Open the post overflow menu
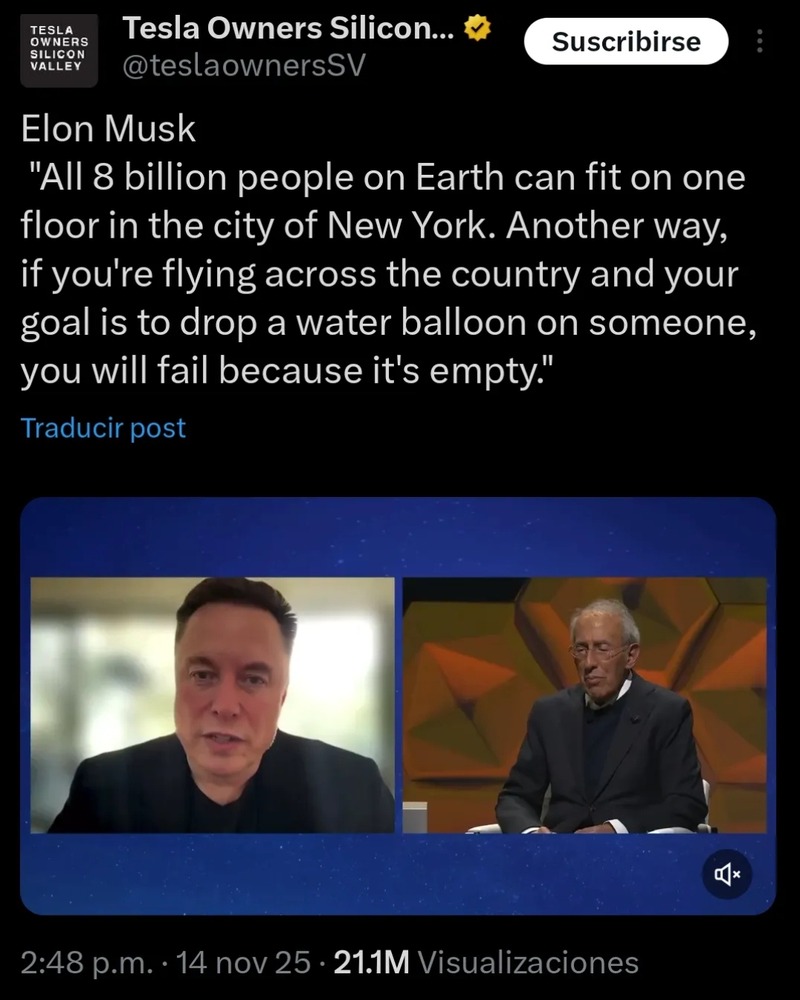800x1000 pixels. pyautogui.click(x=759, y=41)
